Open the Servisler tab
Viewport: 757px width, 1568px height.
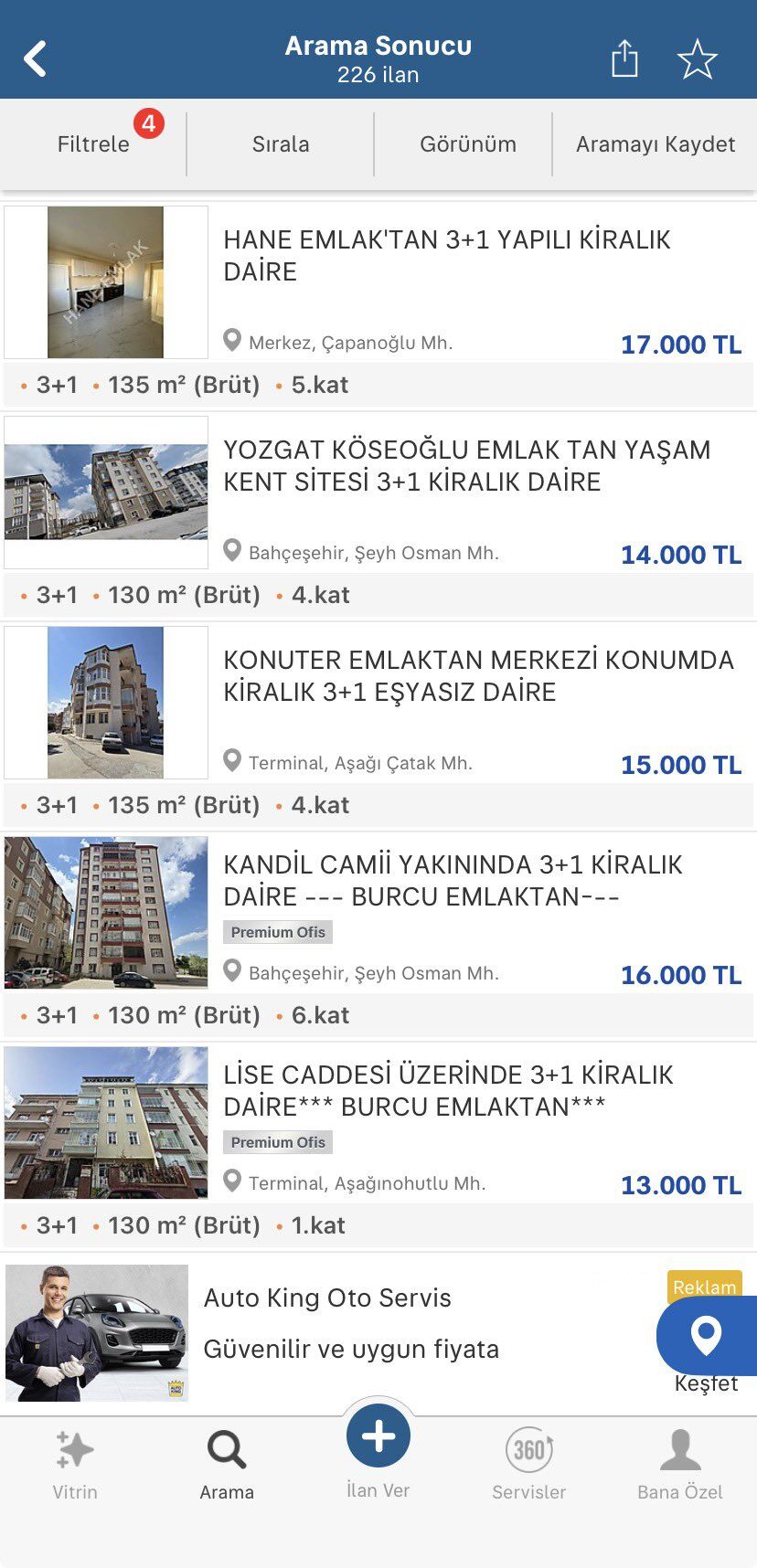(x=529, y=1466)
